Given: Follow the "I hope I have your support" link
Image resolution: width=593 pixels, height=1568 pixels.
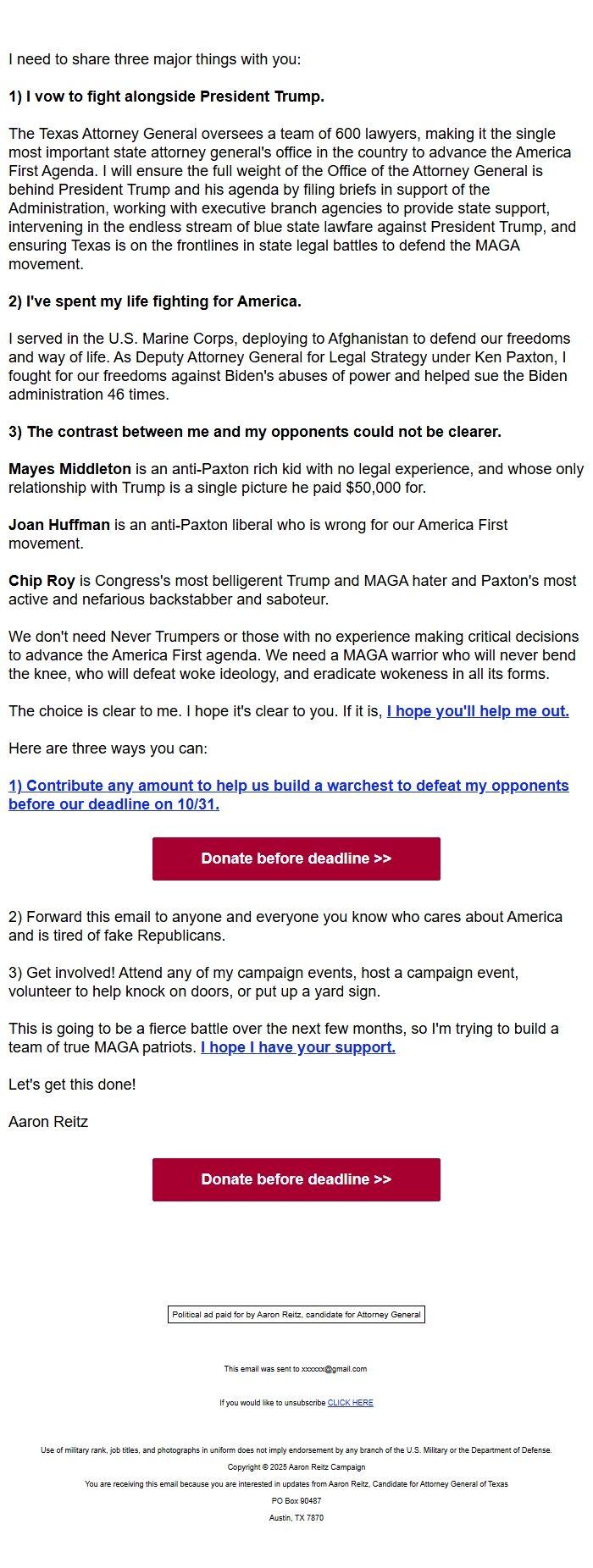Looking at the screenshot, I should pyautogui.click(x=298, y=1047).
